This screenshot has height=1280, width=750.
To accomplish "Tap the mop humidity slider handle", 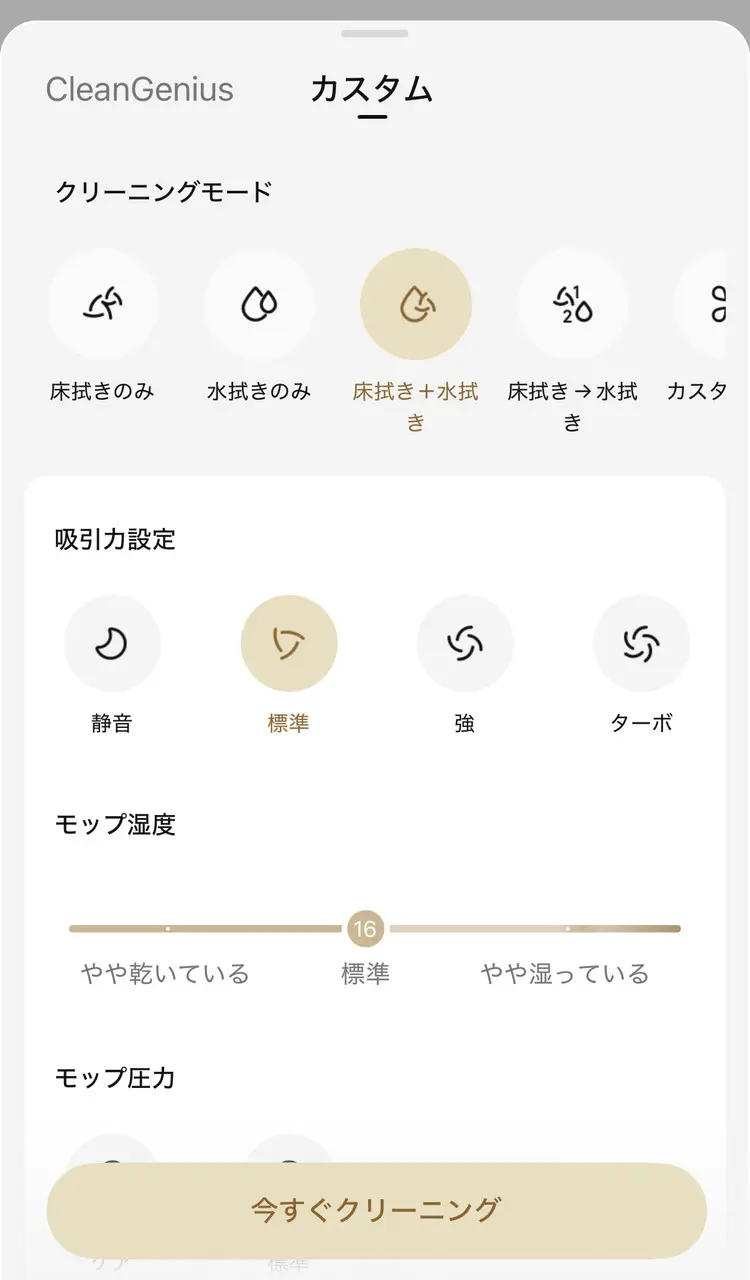I will (365, 929).
